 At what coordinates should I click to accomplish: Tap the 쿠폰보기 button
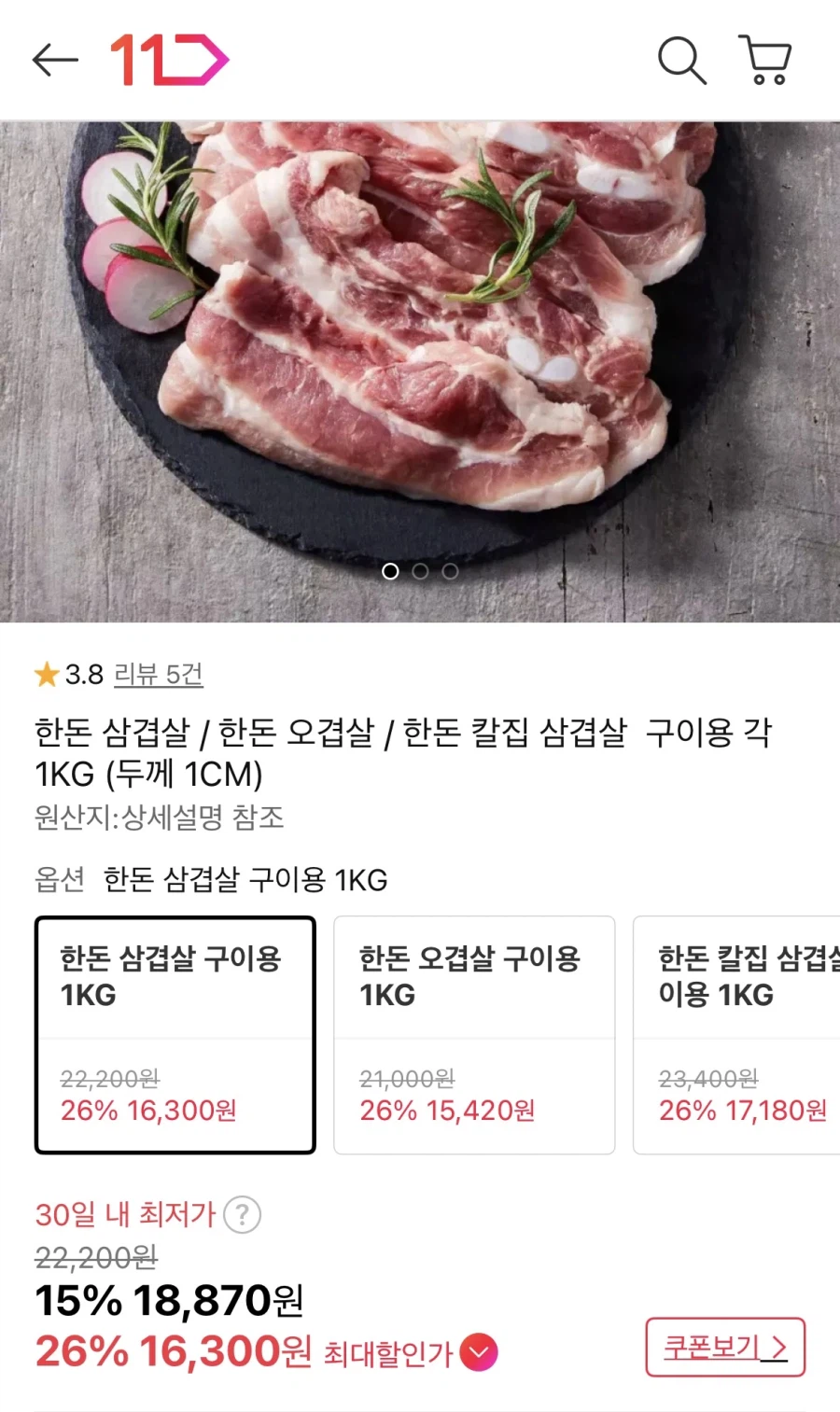pyautogui.click(x=725, y=1347)
